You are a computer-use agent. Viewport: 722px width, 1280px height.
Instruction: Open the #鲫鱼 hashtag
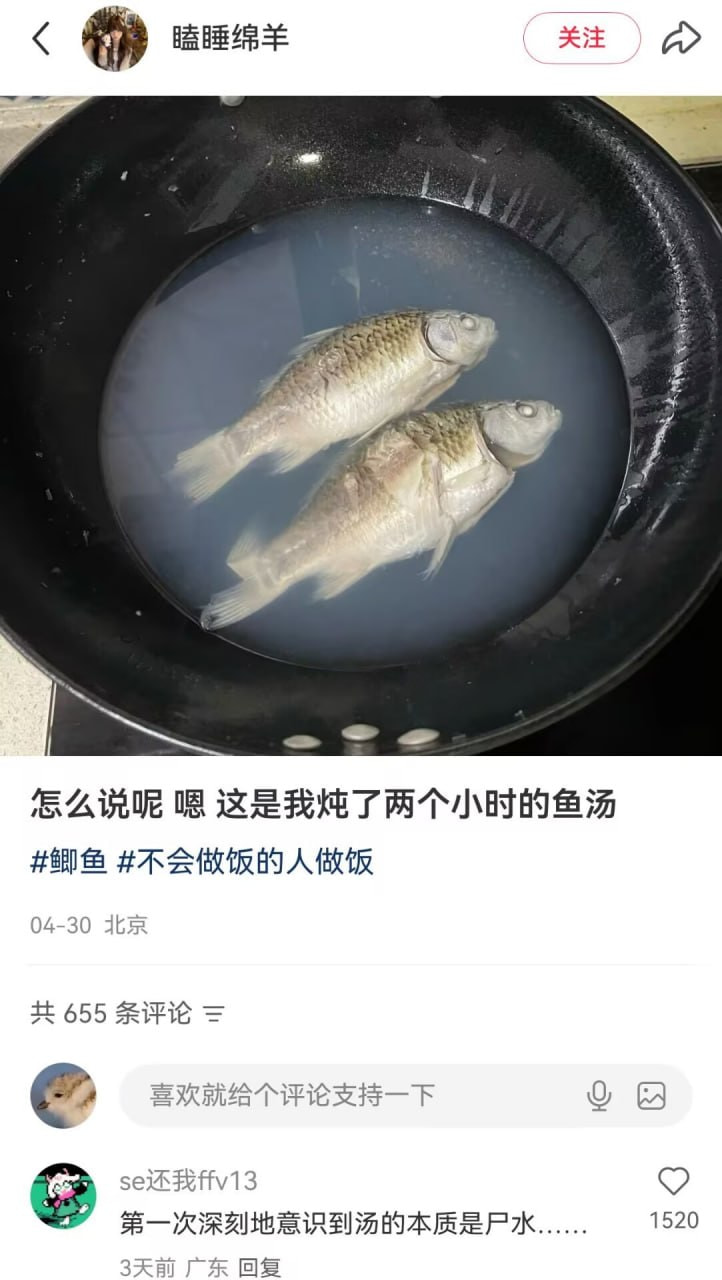tap(68, 861)
